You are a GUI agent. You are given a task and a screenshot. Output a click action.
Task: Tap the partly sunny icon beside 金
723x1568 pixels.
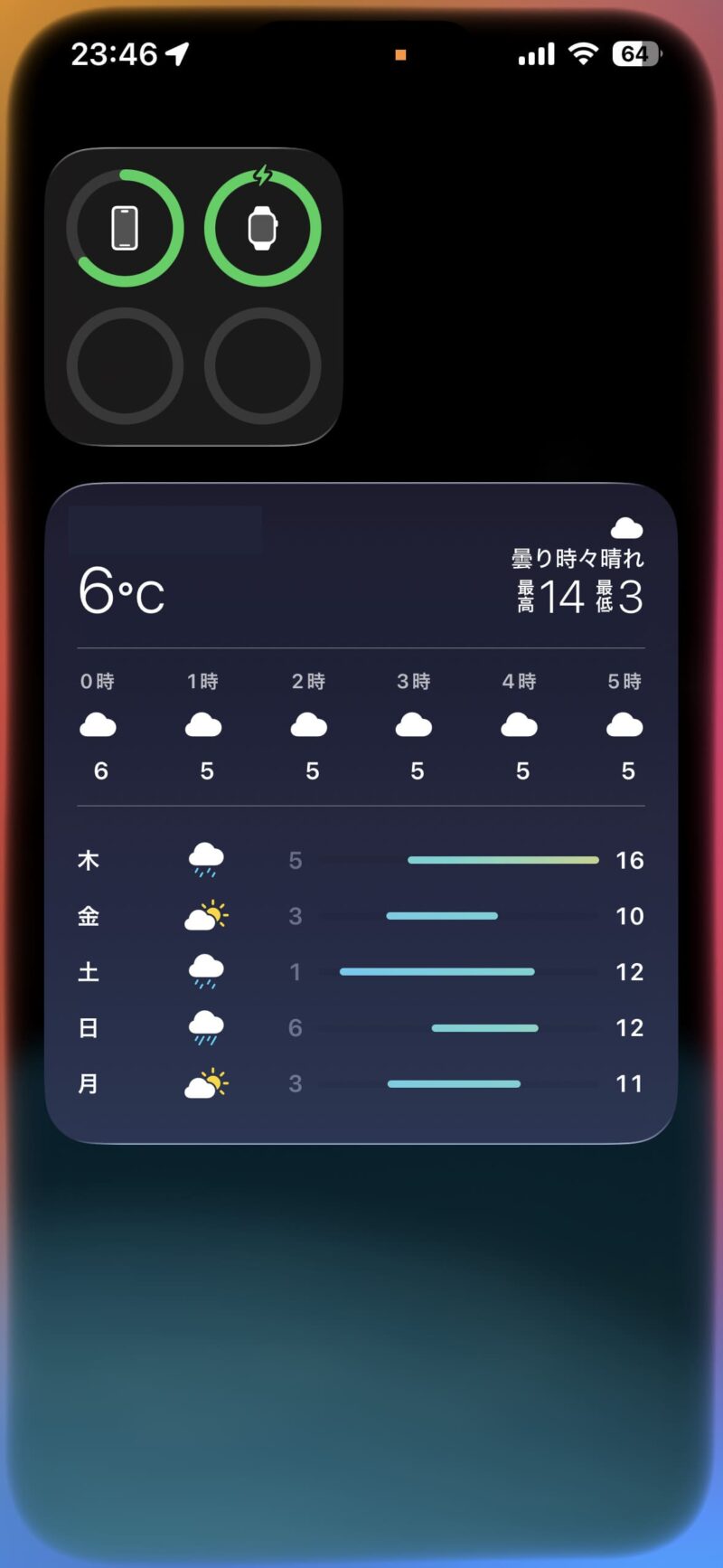205,915
